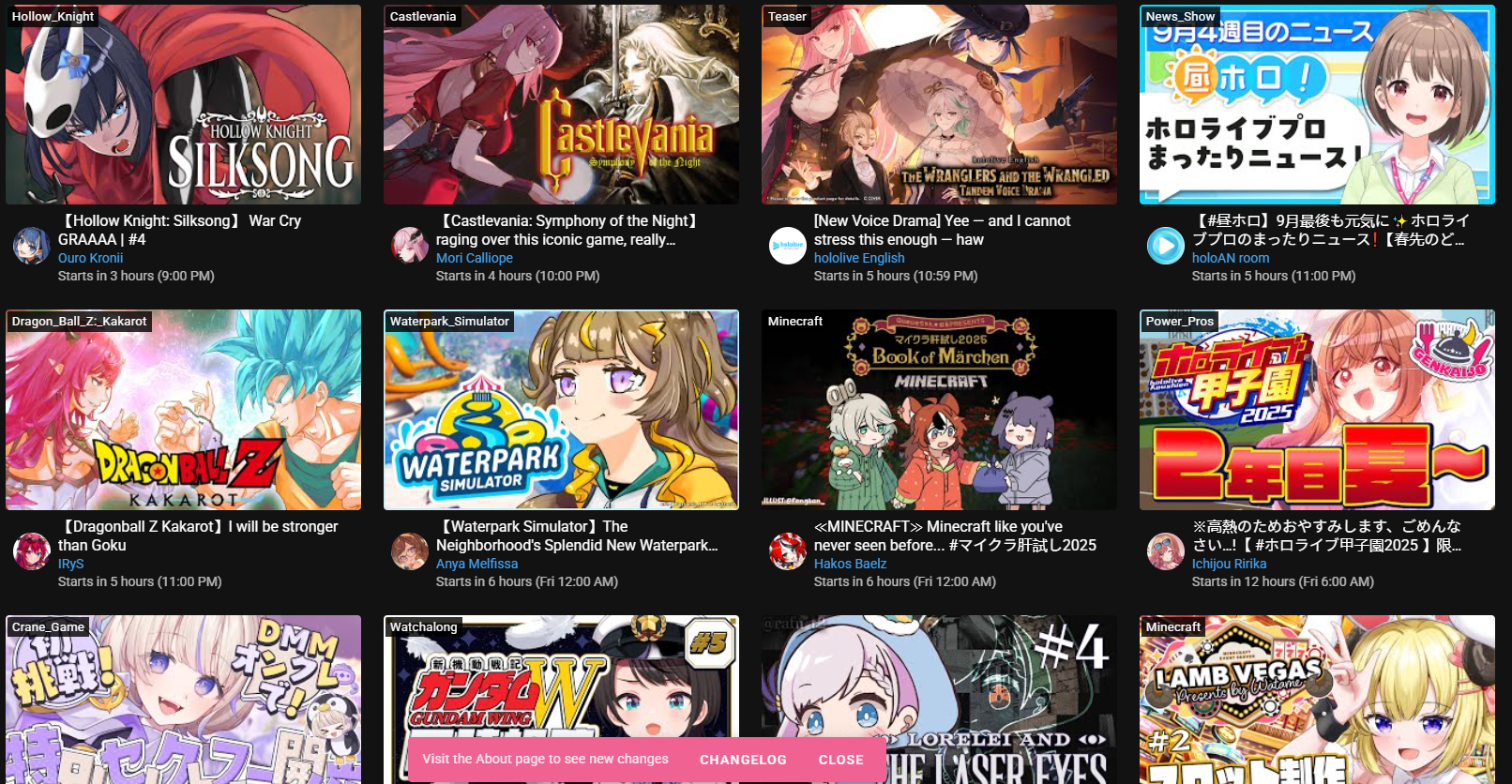Open the Waterpark Simulator stream thumbnail

(561, 410)
